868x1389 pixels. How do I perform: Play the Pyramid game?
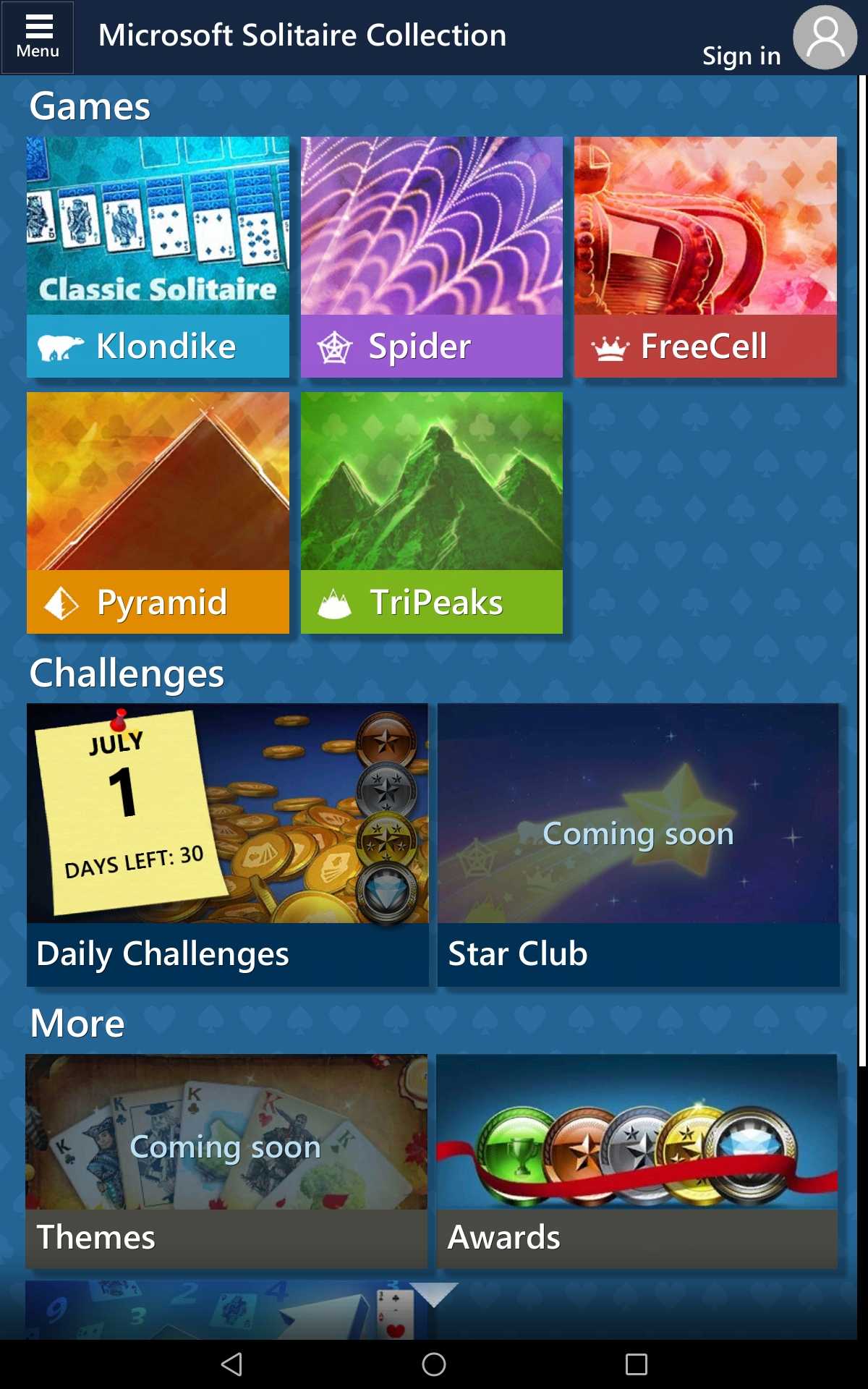(158, 512)
